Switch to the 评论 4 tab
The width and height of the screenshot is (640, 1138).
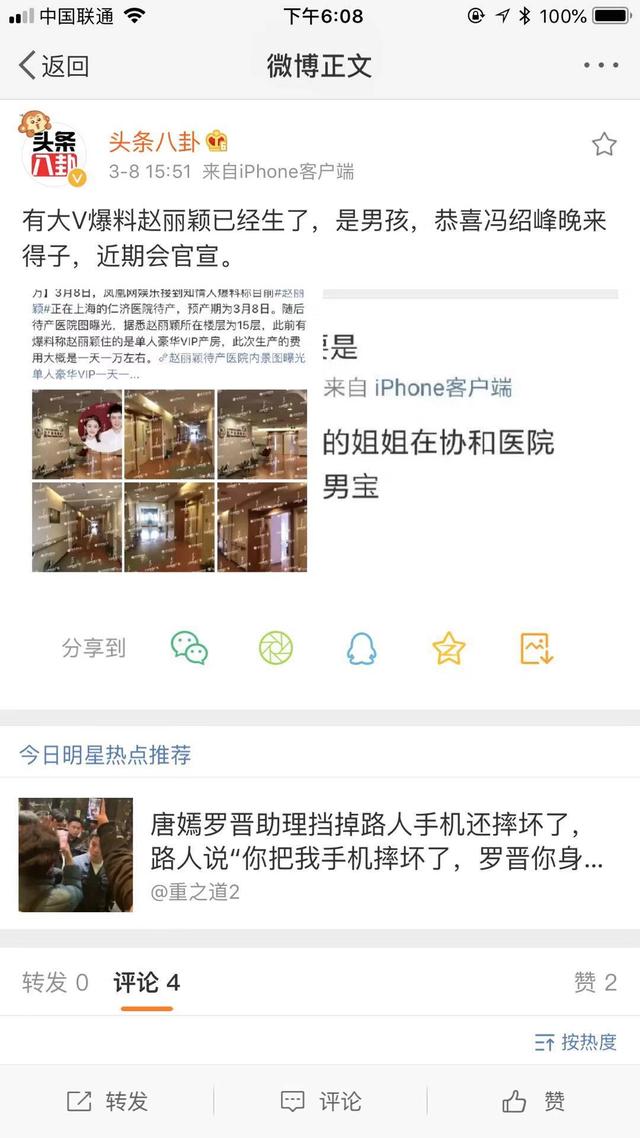point(146,983)
